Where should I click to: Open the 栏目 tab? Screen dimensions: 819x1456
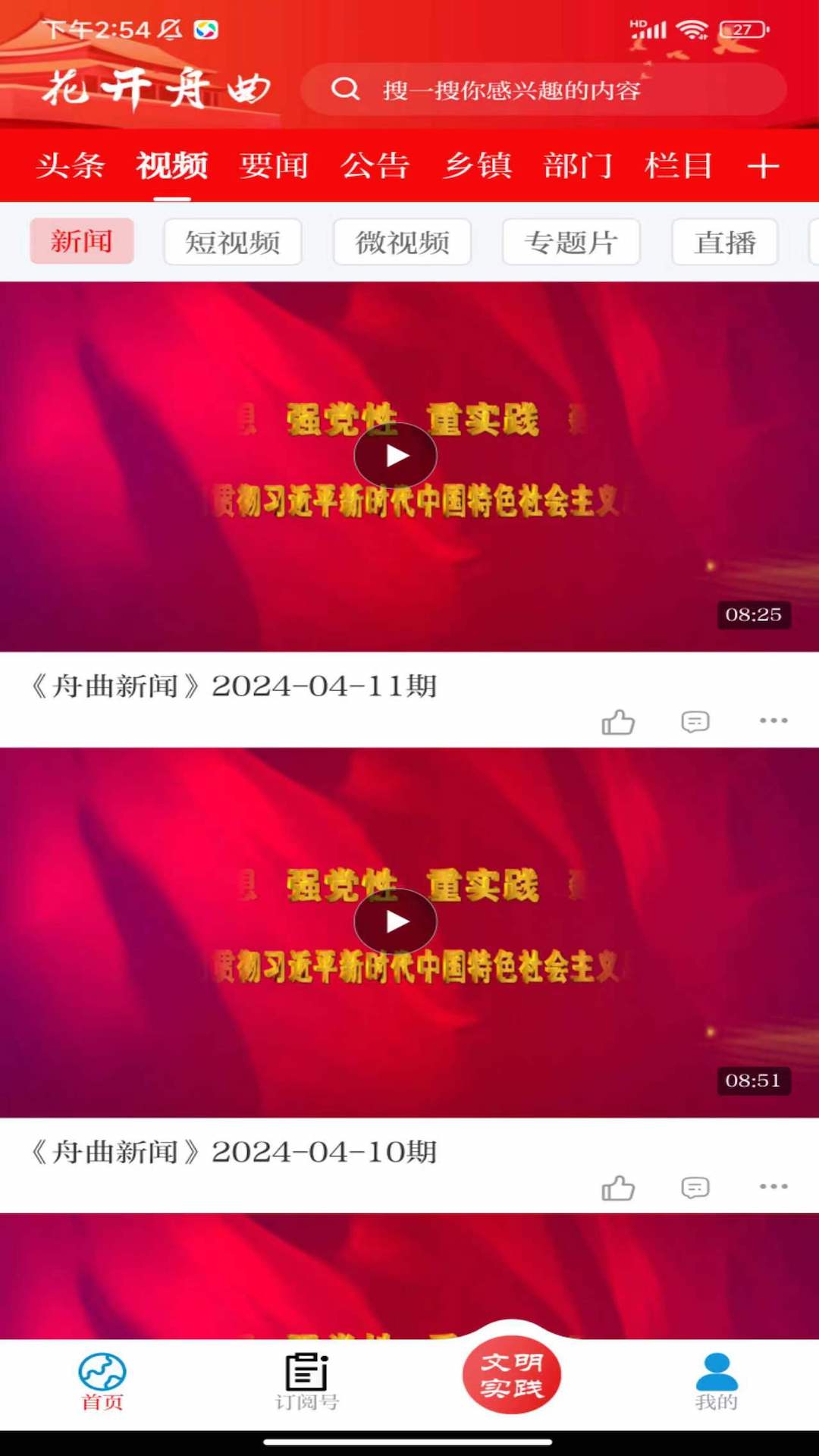tap(679, 165)
